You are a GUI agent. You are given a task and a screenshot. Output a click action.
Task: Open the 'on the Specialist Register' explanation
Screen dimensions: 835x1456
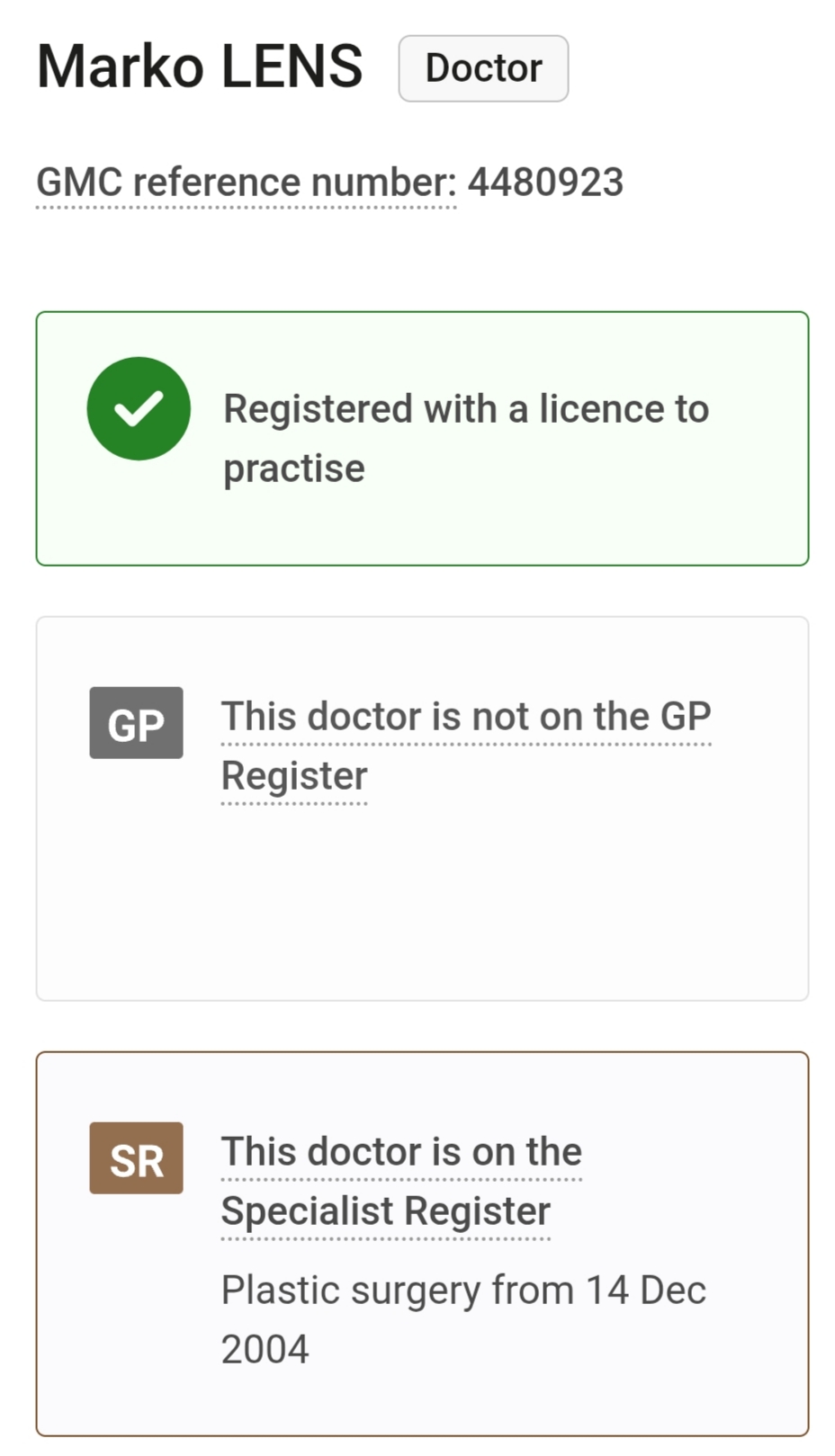point(401,1154)
